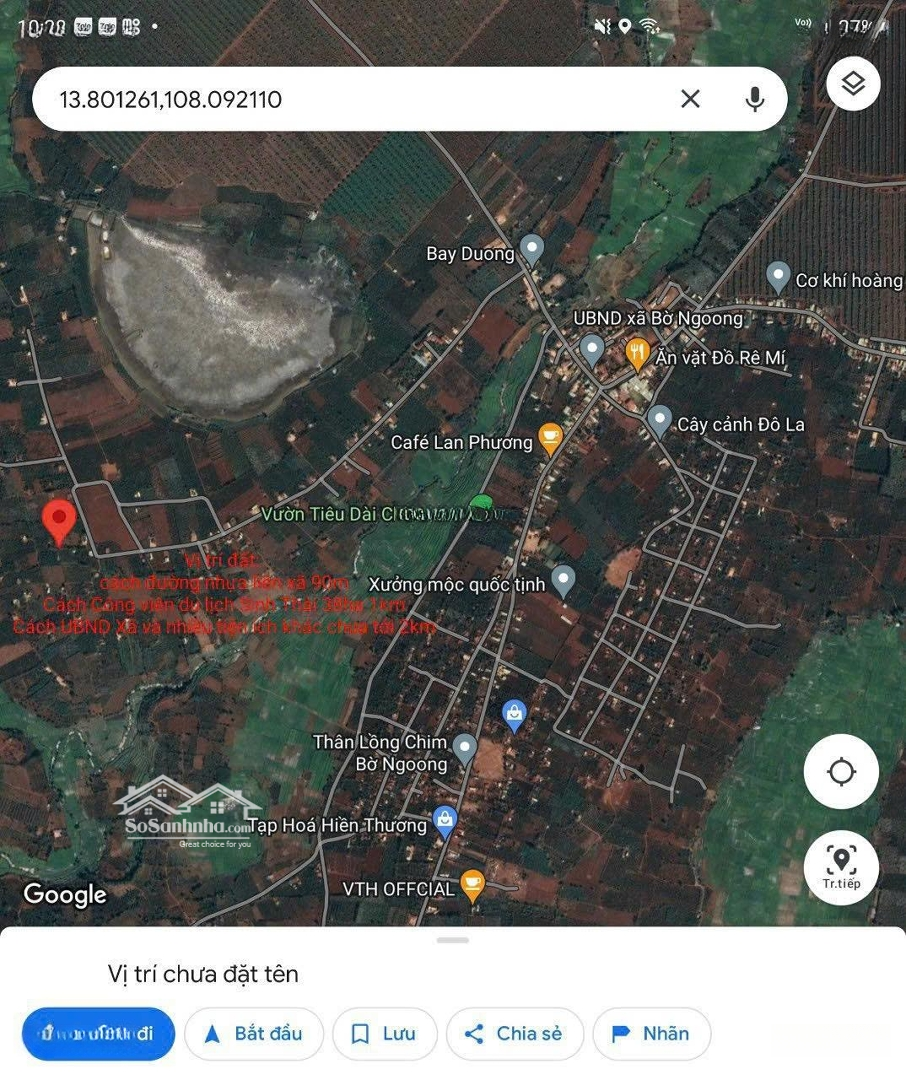The height and width of the screenshot is (1080, 906).
Task: Select the Cây cảnh Đô La pin
Action: coord(659,421)
